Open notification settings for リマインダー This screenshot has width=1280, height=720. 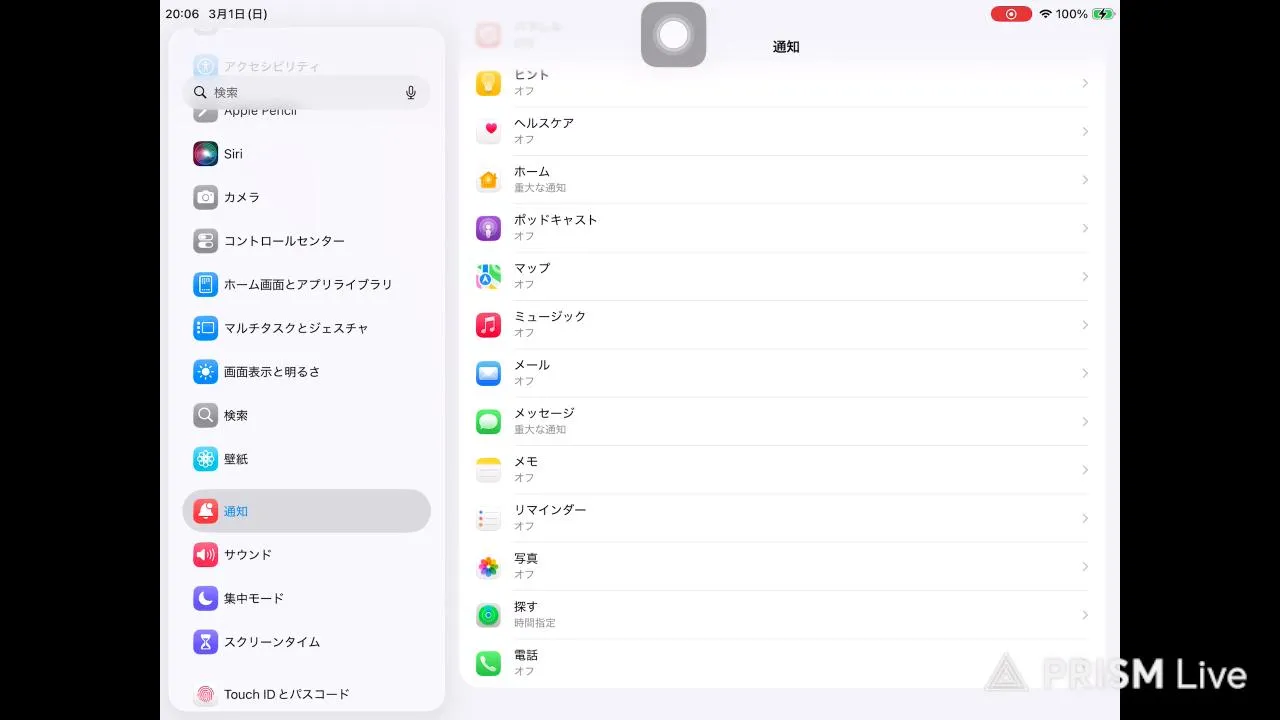[780, 518]
